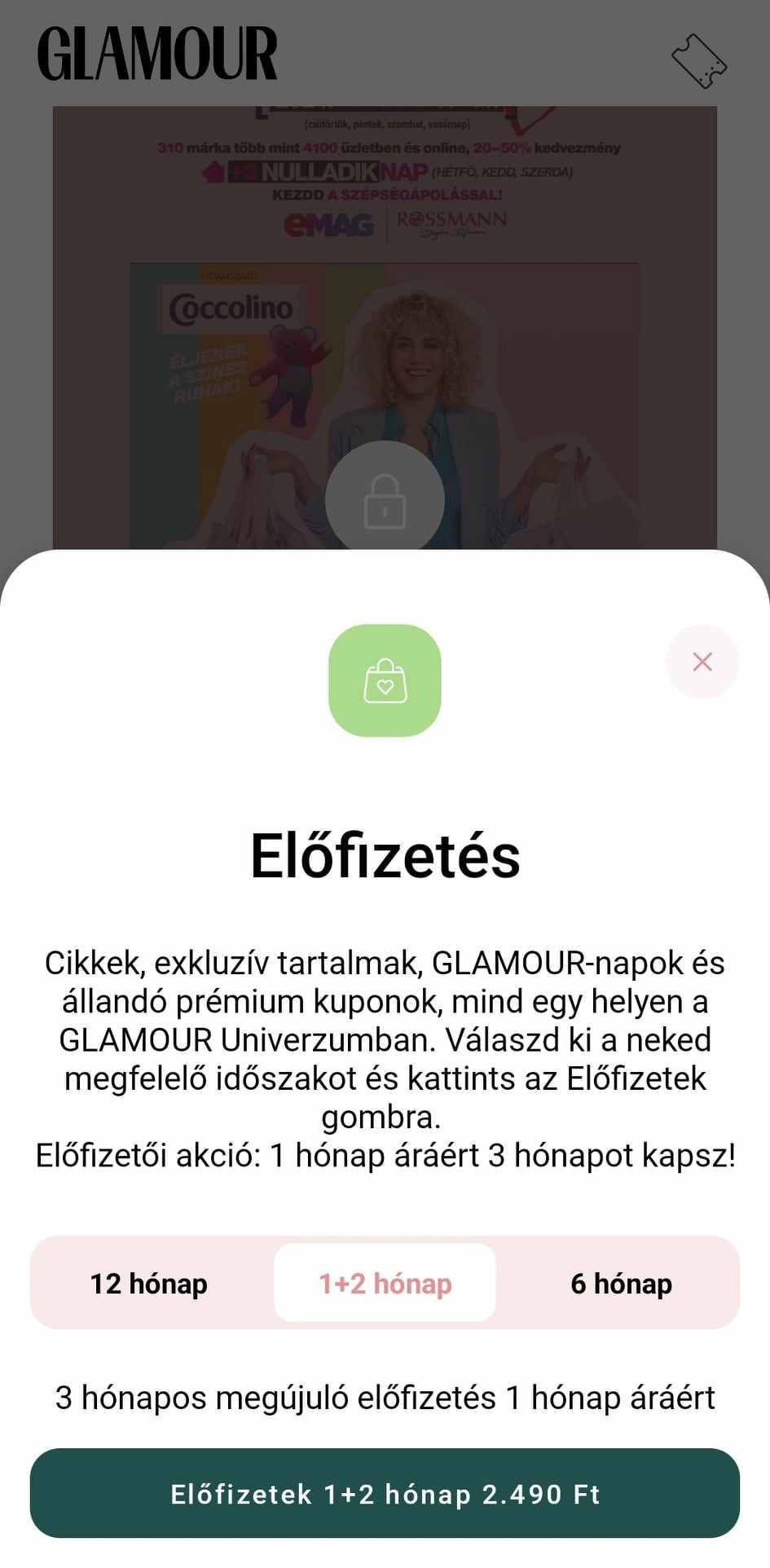
Task: Click the pink segmented option selector bar
Action: point(385,1283)
